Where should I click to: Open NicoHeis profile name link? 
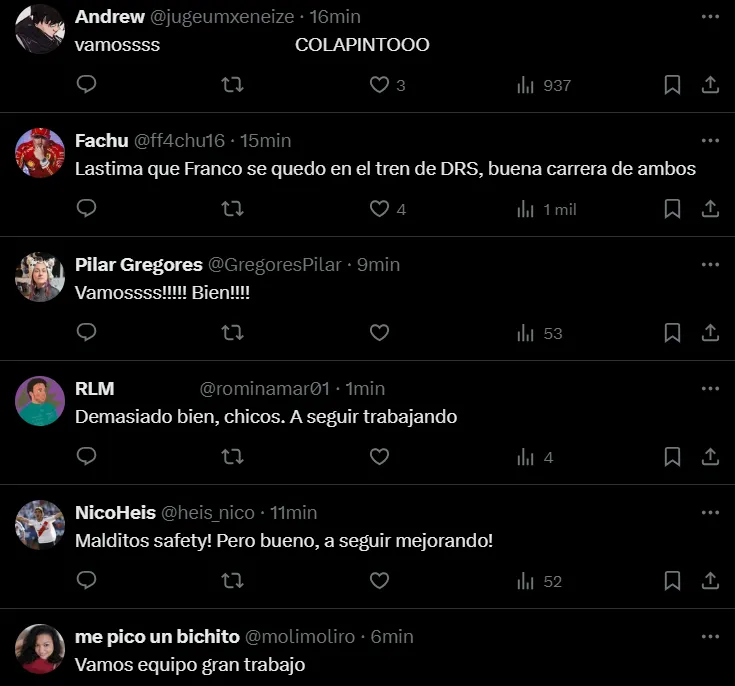[115, 513]
